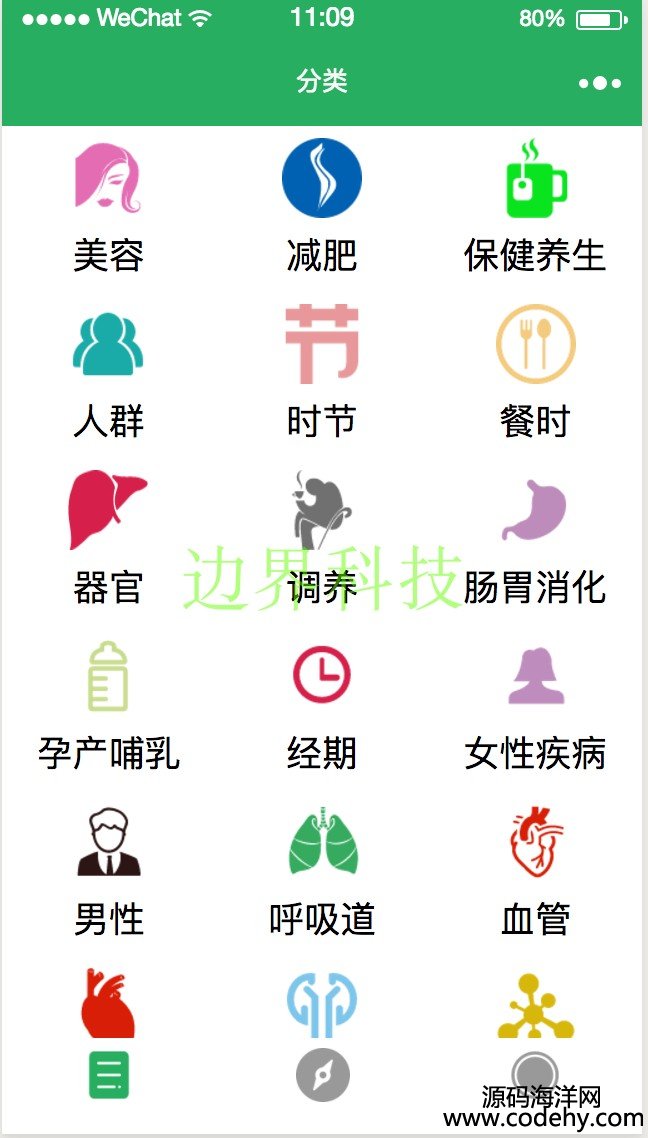Select the 减肥 category
The image size is (648, 1138).
321,207
